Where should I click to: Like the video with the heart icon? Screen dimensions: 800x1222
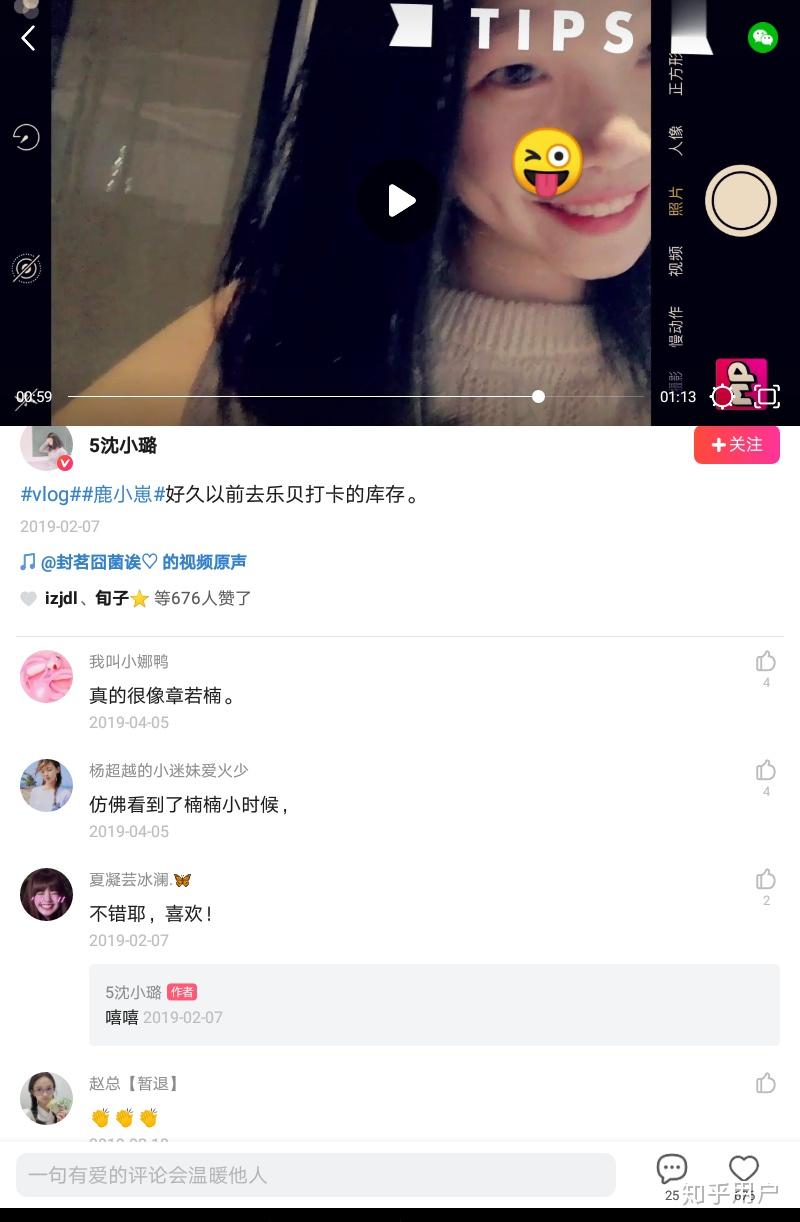[743, 1170]
